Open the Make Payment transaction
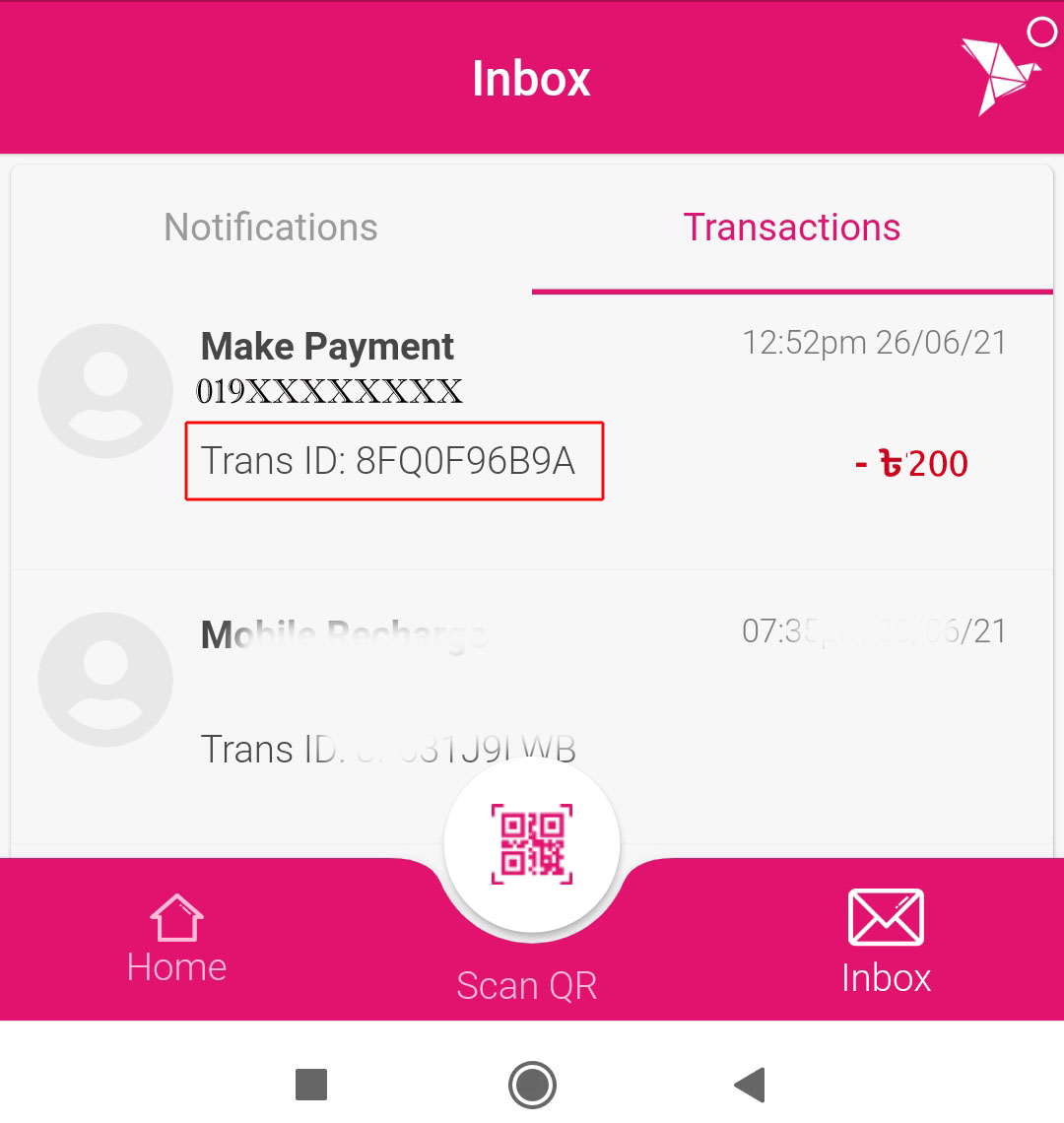 [532, 414]
